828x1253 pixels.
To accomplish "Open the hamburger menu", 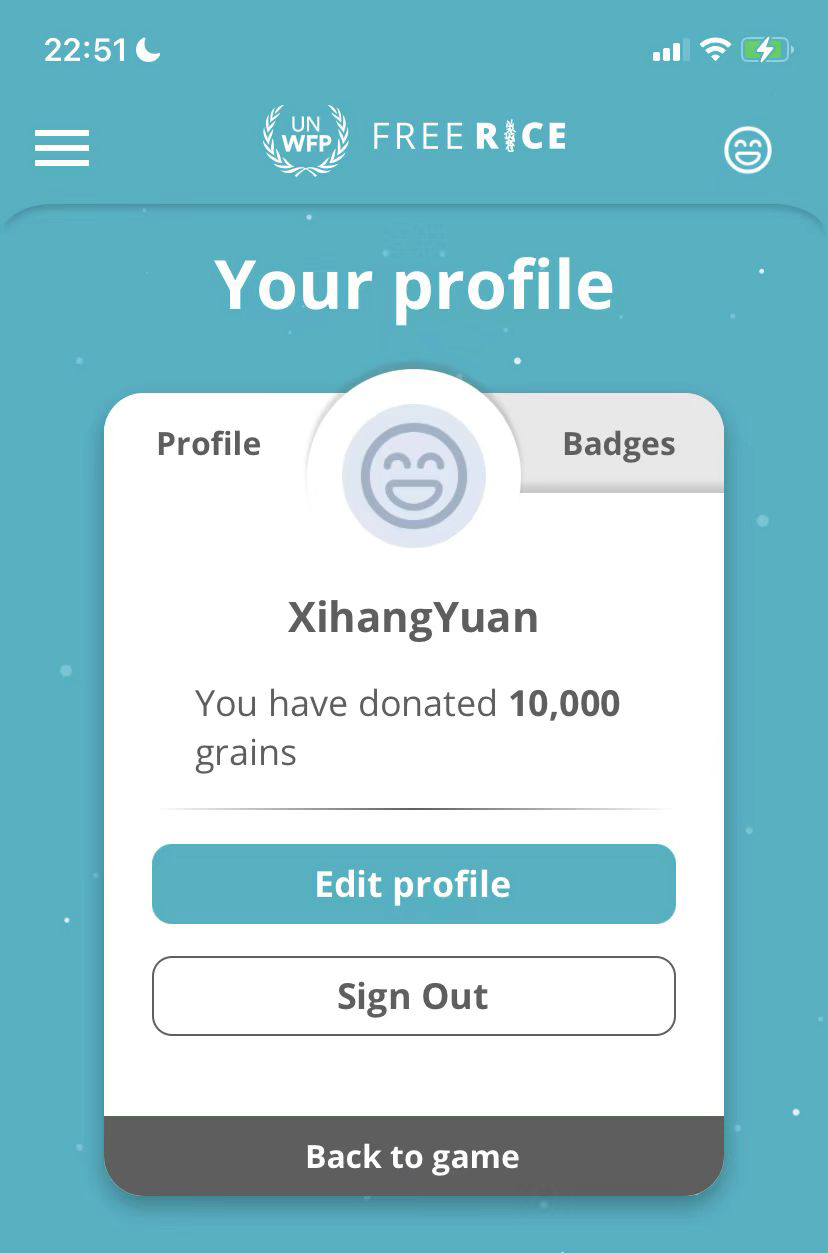I will pos(62,148).
